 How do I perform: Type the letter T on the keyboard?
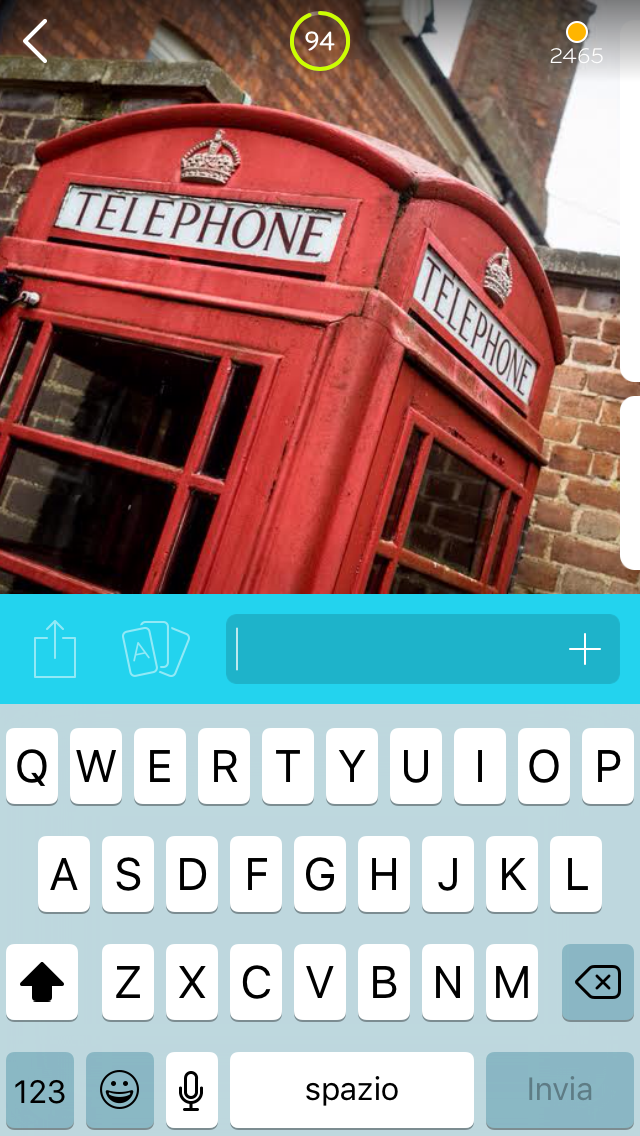pyautogui.click(x=288, y=767)
